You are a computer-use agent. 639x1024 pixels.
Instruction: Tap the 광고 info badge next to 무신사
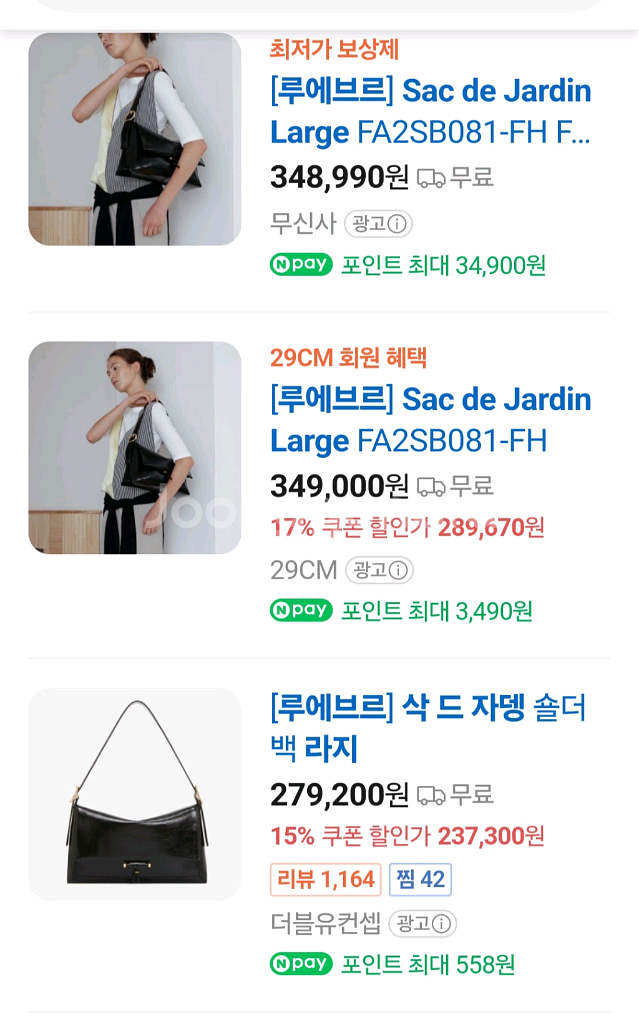[x=378, y=224]
